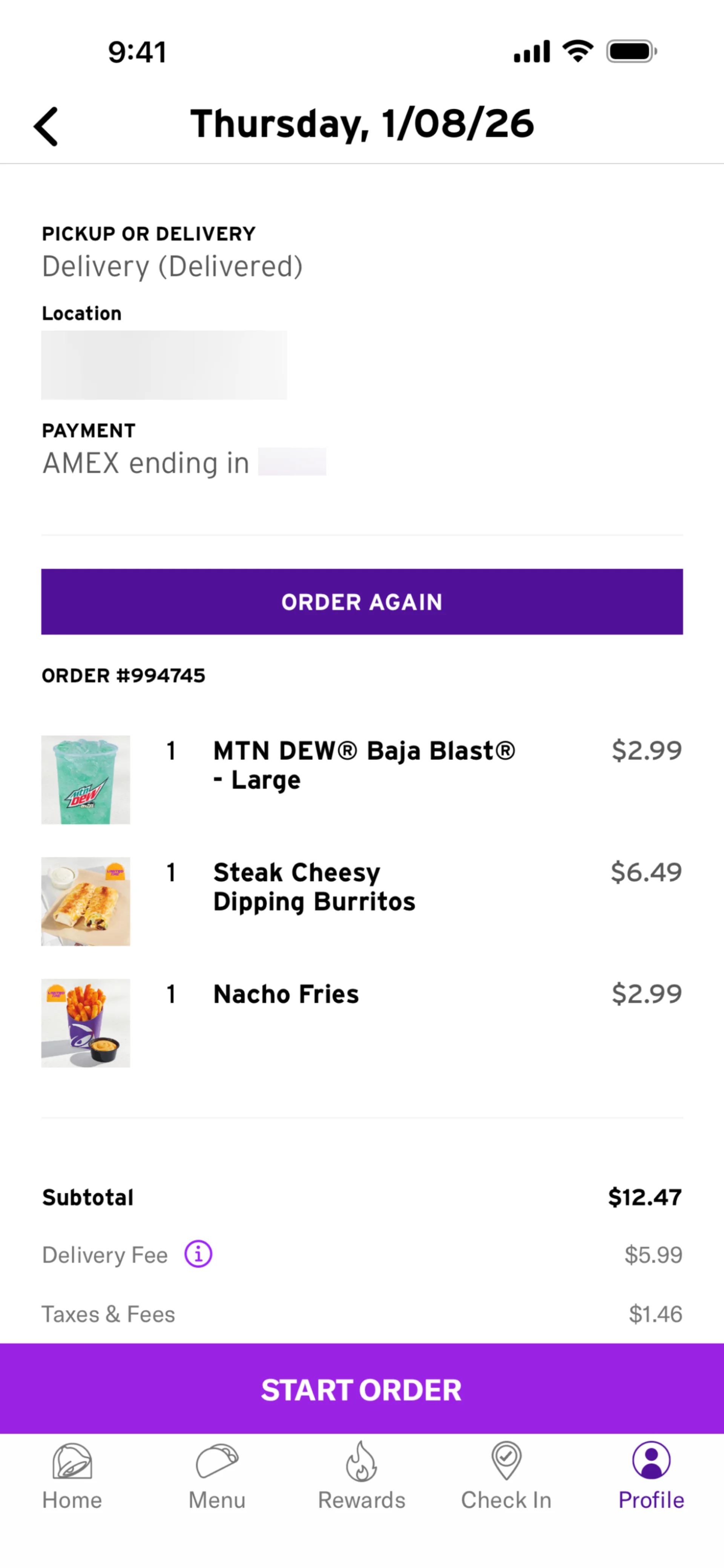Viewport: 724px width, 1568px height.
Task: Select the Check In tab
Action: [x=506, y=1475]
